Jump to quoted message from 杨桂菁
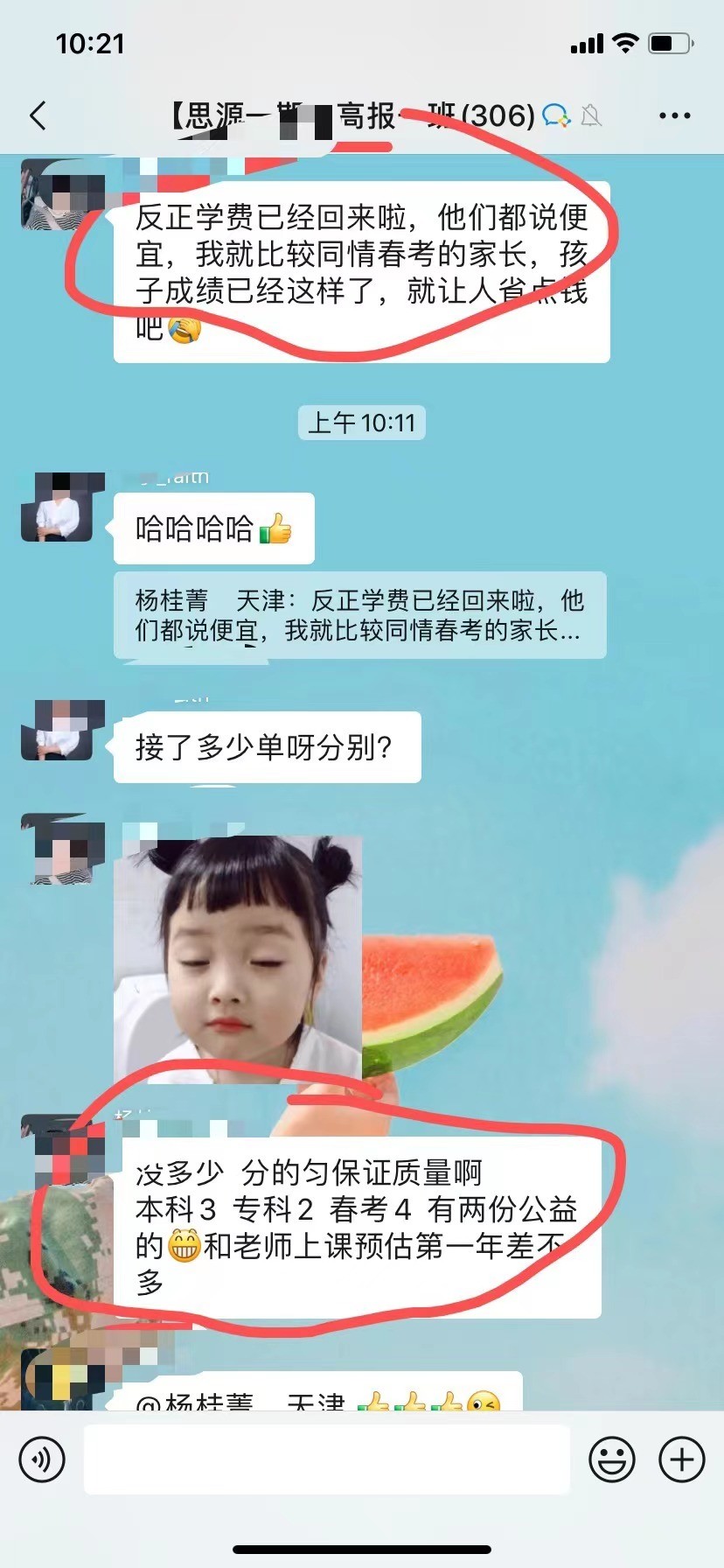 [359, 615]
